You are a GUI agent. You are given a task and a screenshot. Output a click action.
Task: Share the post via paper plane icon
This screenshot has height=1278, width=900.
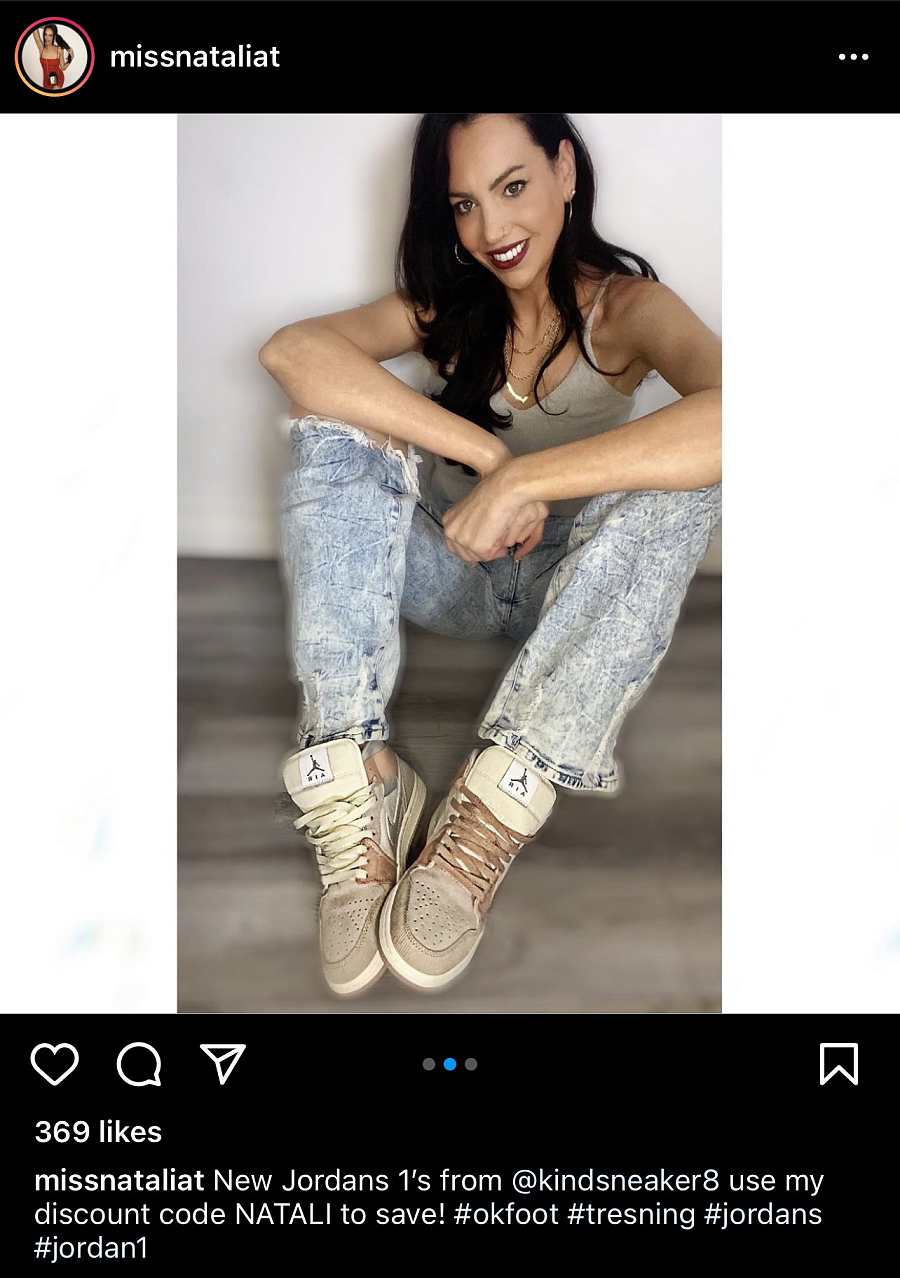tap(223, 1064)
